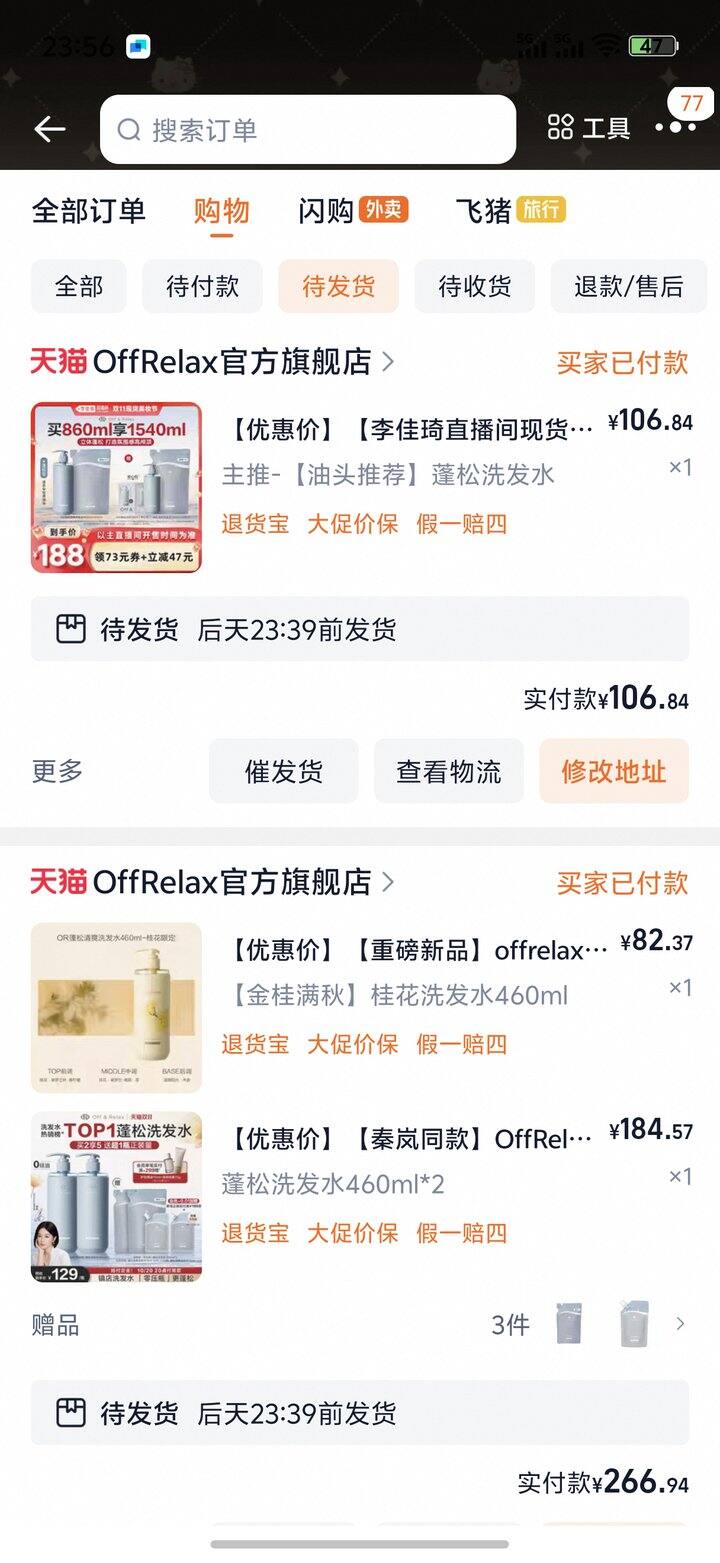
Task: Open the 待发货 shipping status of the ¥106.84 order
Action: click(x=359, y=629)
